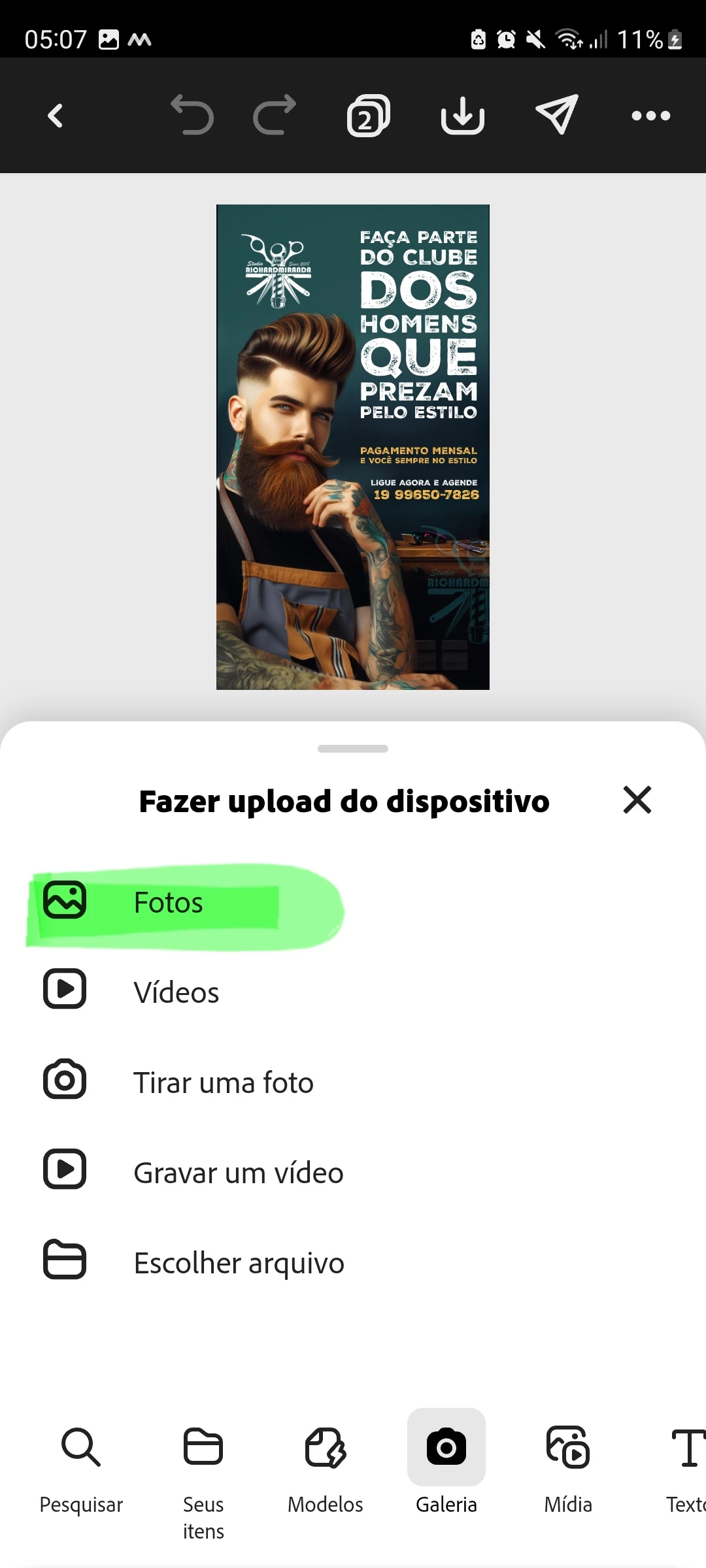The height and width of the screenshot is (1568, 706).
Task: Open the pages view showing 2
Action: click(368, 116)
